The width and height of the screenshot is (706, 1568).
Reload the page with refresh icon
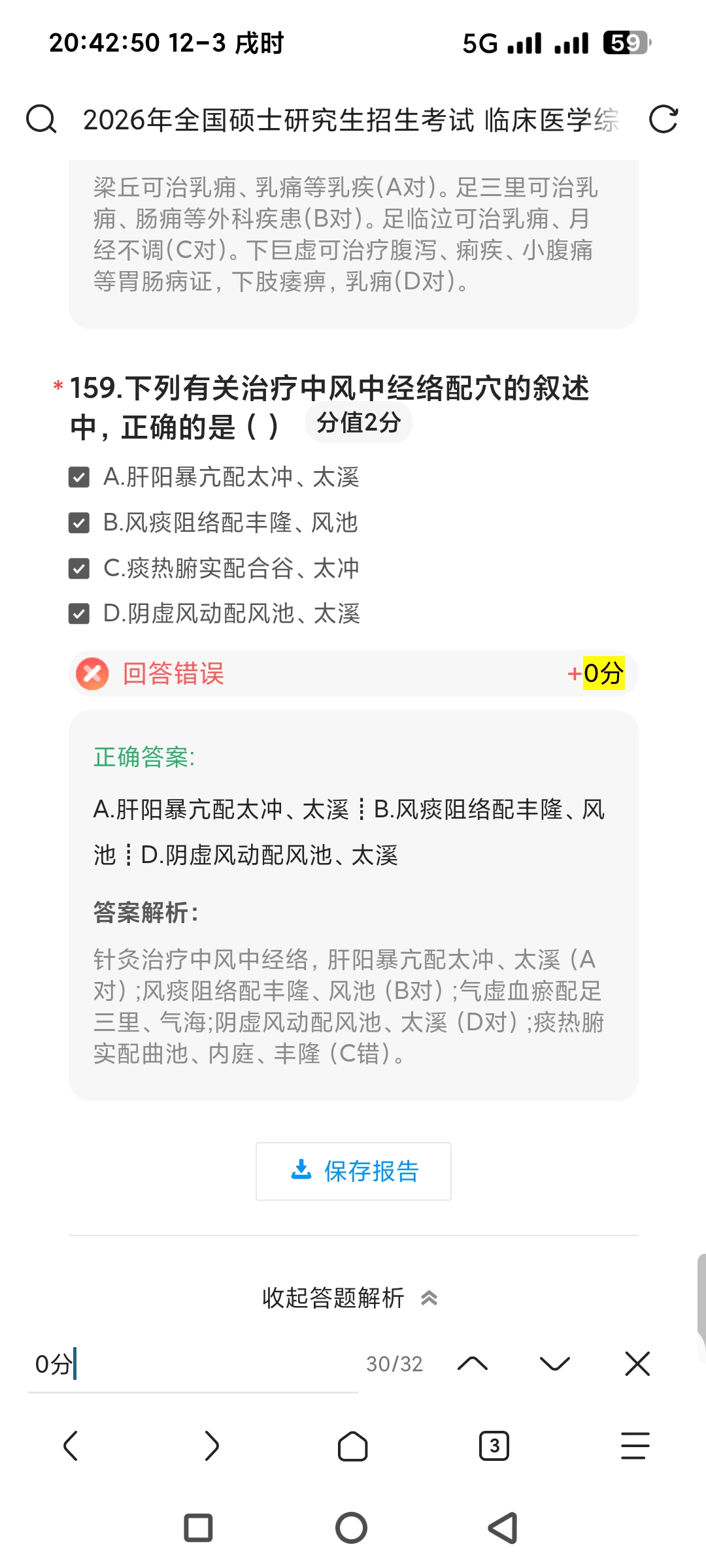pos(663,120)
